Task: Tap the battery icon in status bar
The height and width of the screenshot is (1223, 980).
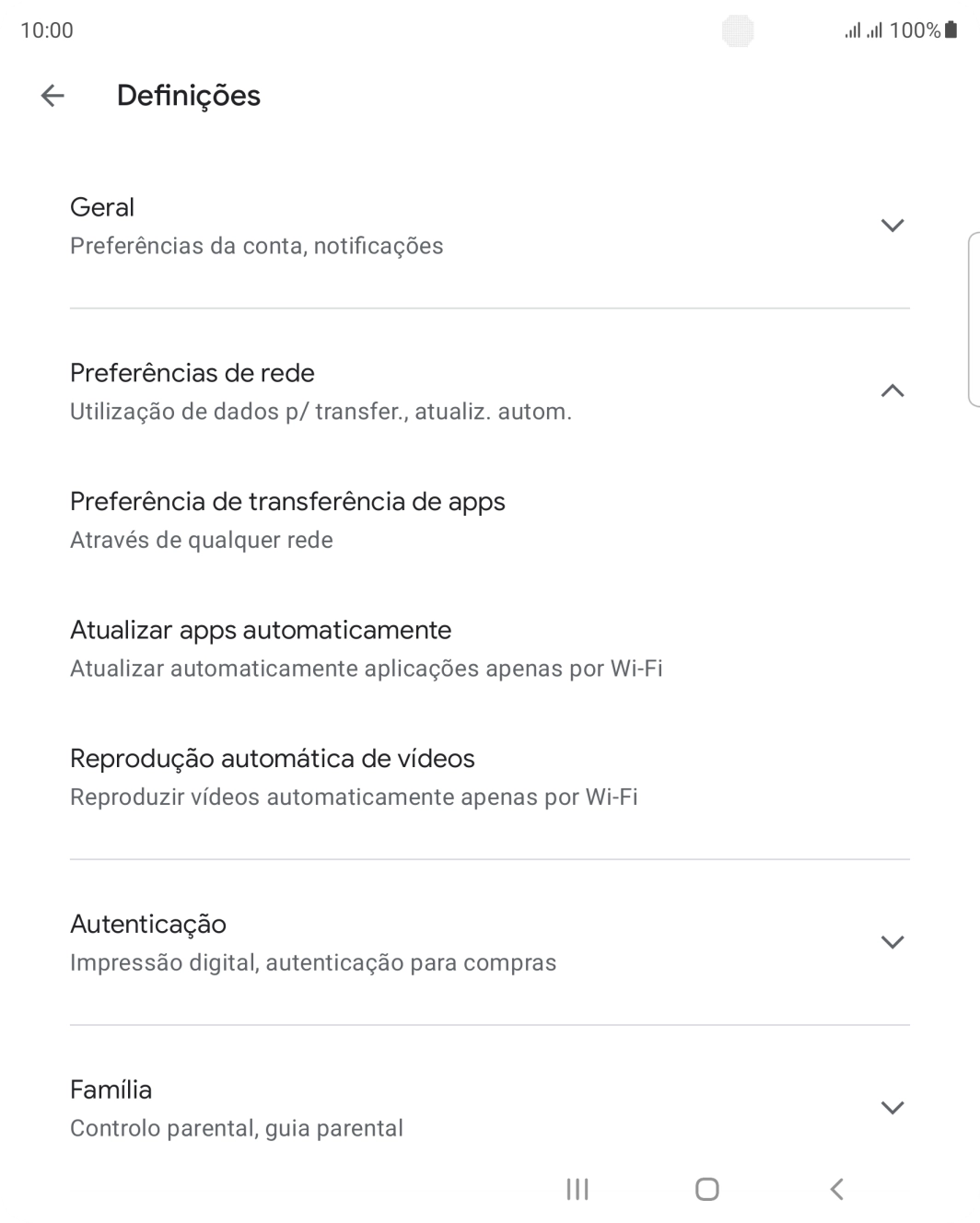Action: click(950, 29)
